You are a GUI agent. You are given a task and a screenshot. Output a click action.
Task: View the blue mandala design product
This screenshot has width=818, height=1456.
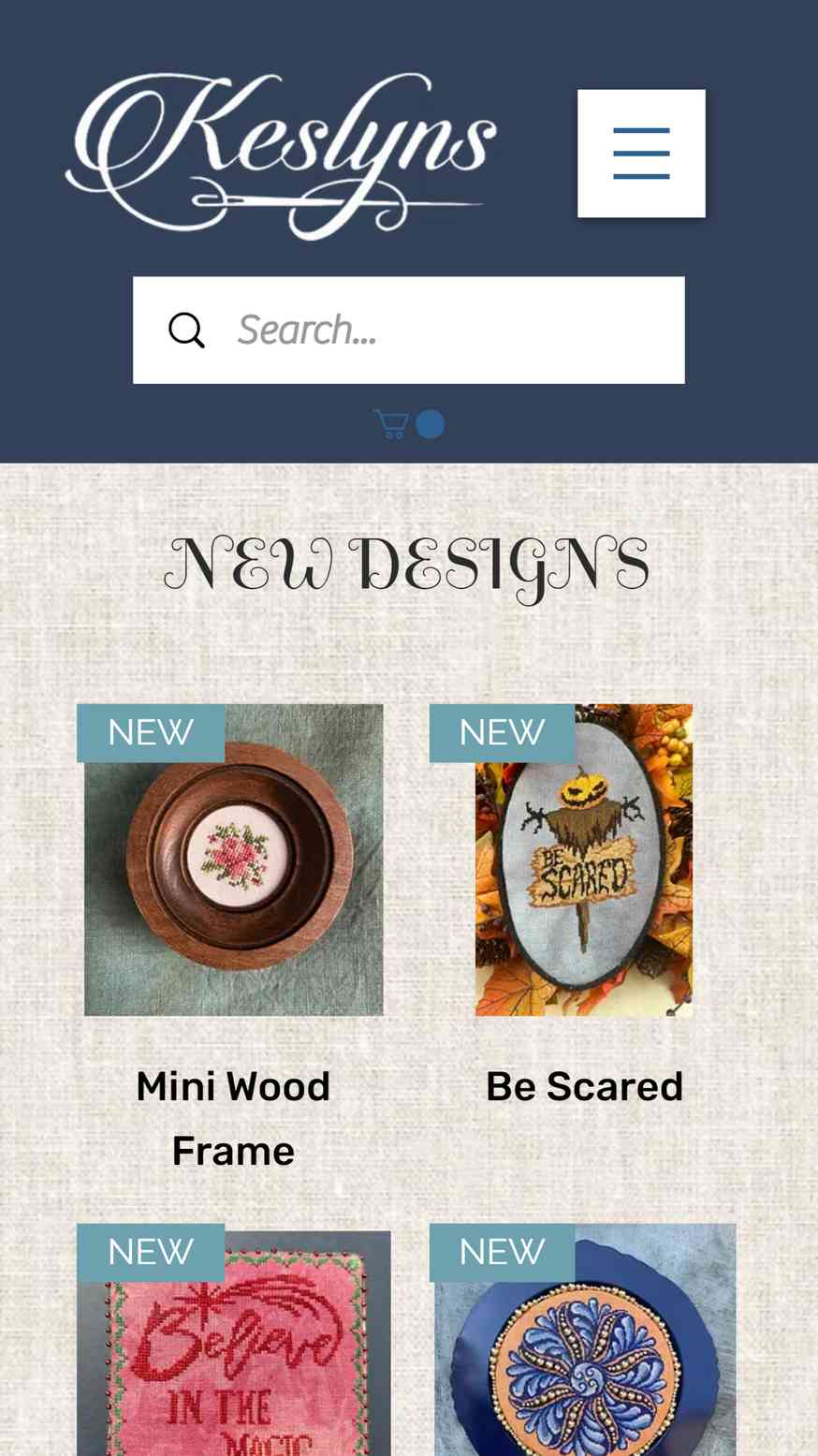(583, 1348)
